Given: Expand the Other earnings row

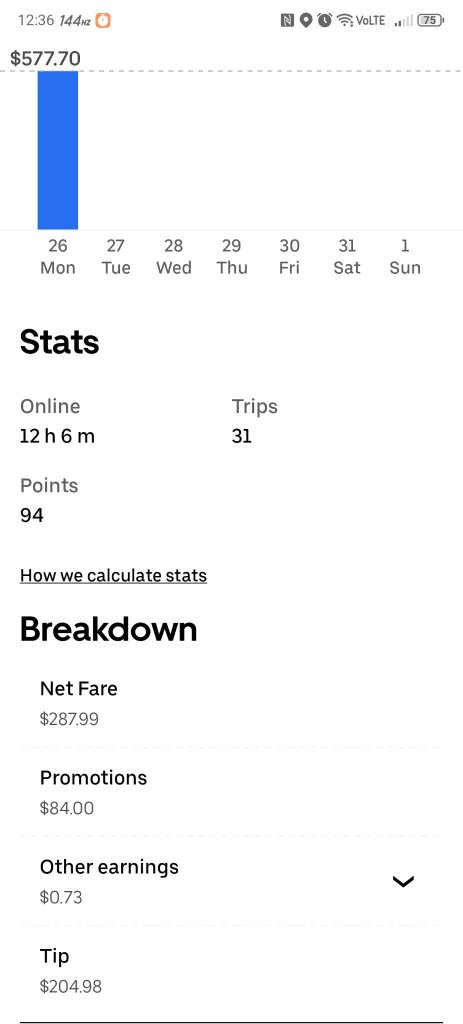Looking at the screenshot, I should tap(231, 881).
